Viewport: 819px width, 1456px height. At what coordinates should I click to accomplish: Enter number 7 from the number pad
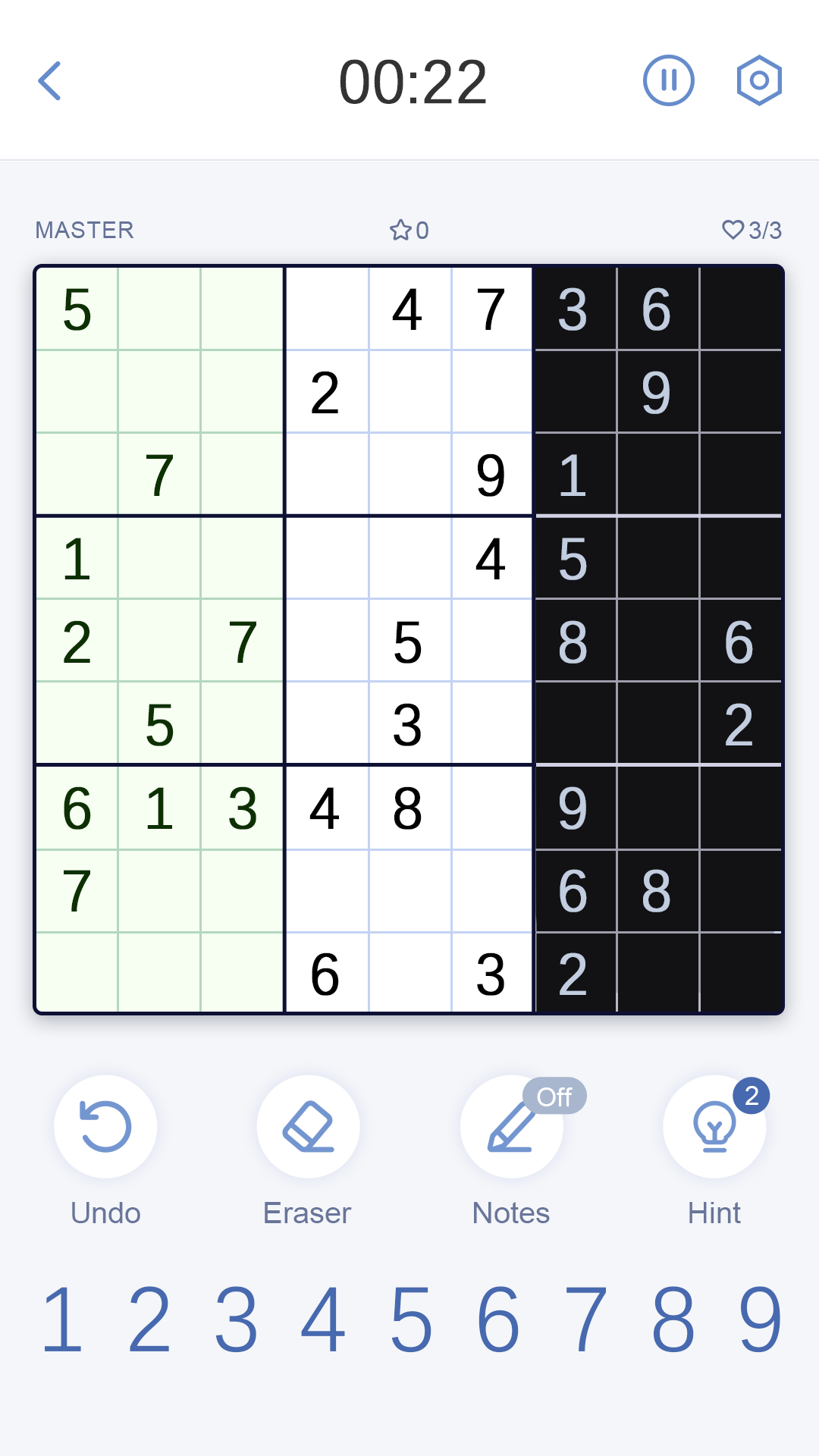click(x=585, y=1320)
